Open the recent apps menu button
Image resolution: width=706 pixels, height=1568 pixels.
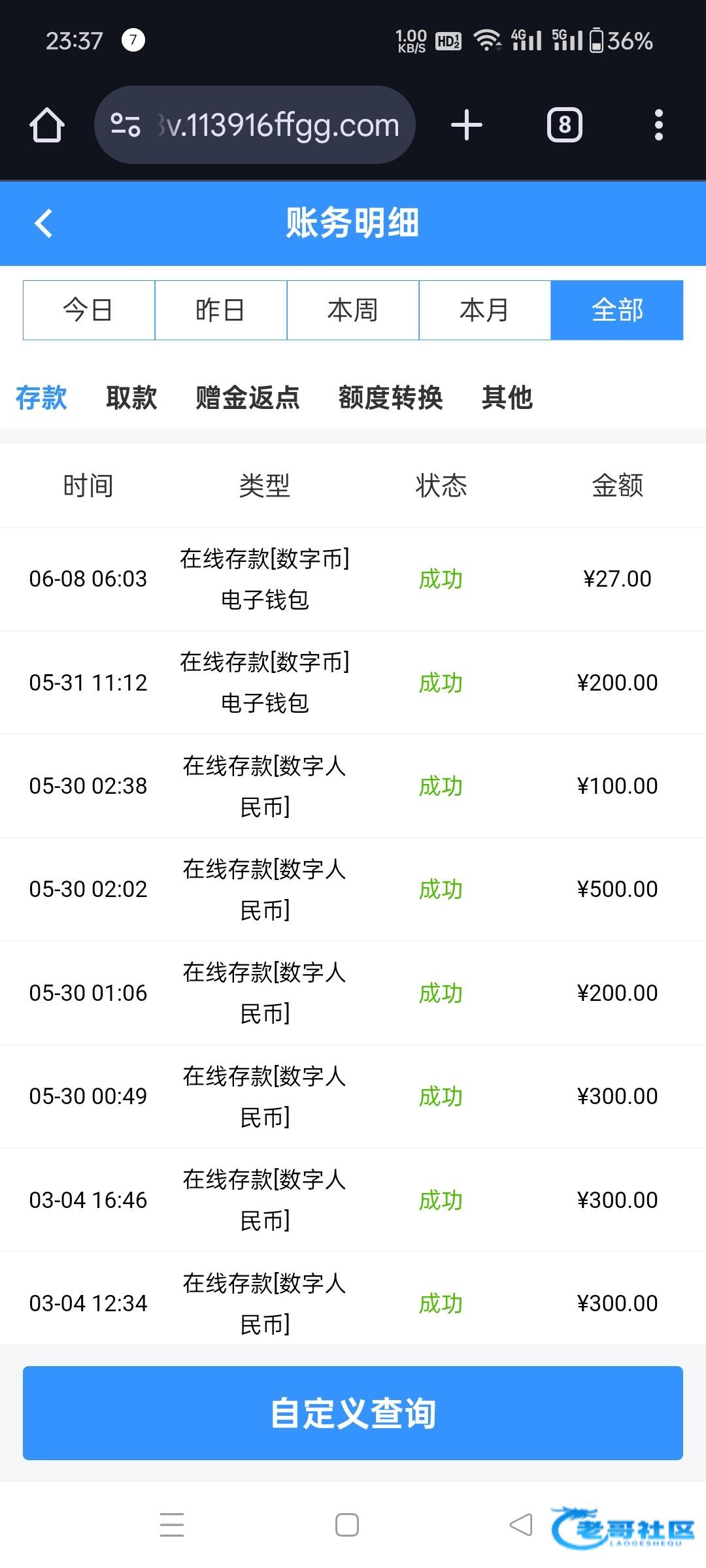click(172, 1525)
